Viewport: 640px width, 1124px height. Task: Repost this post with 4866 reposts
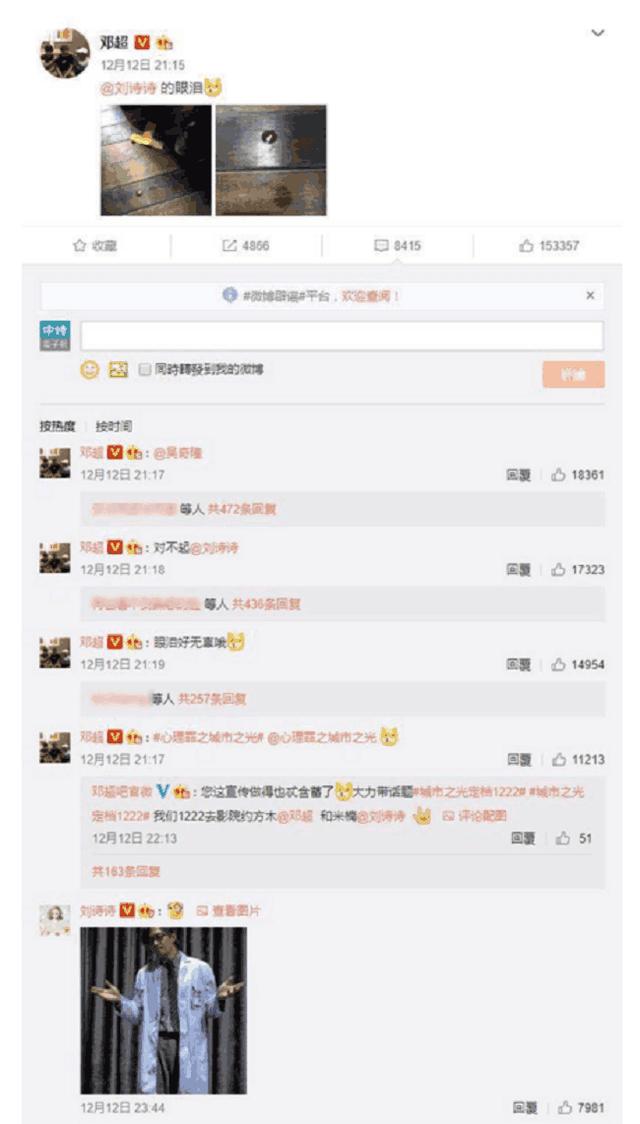pyautogui.click(x=246, y=246)
